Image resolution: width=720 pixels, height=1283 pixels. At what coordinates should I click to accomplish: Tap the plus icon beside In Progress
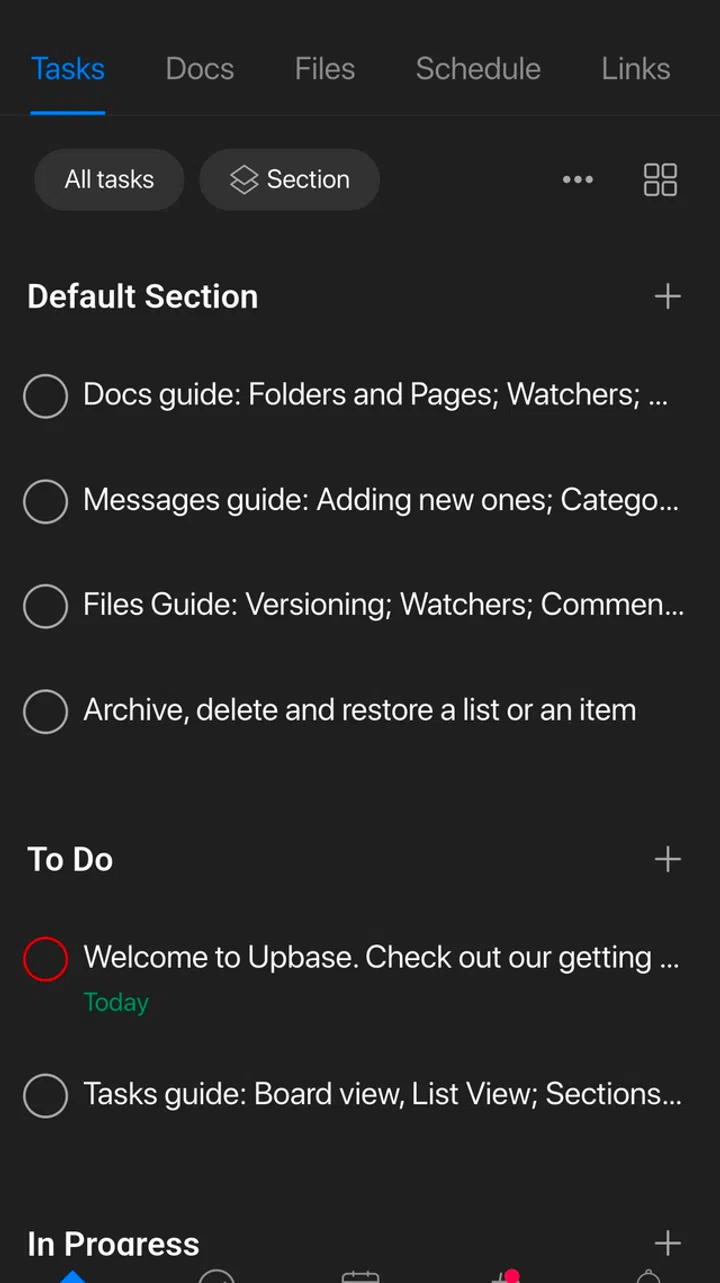tap(667, 1243)
